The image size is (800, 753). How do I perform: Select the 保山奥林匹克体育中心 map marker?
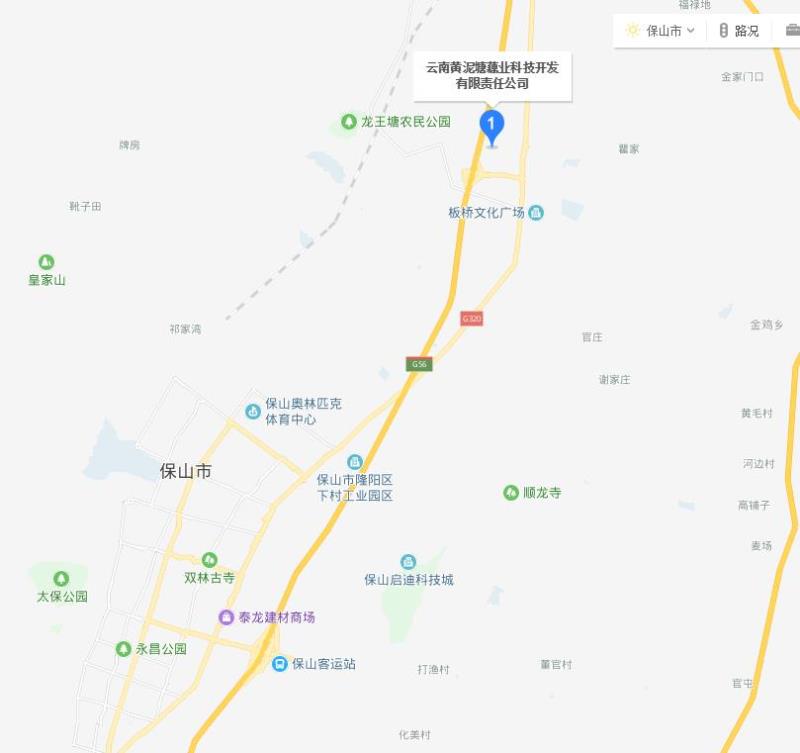pyautogui.click(x=253, y=411)
